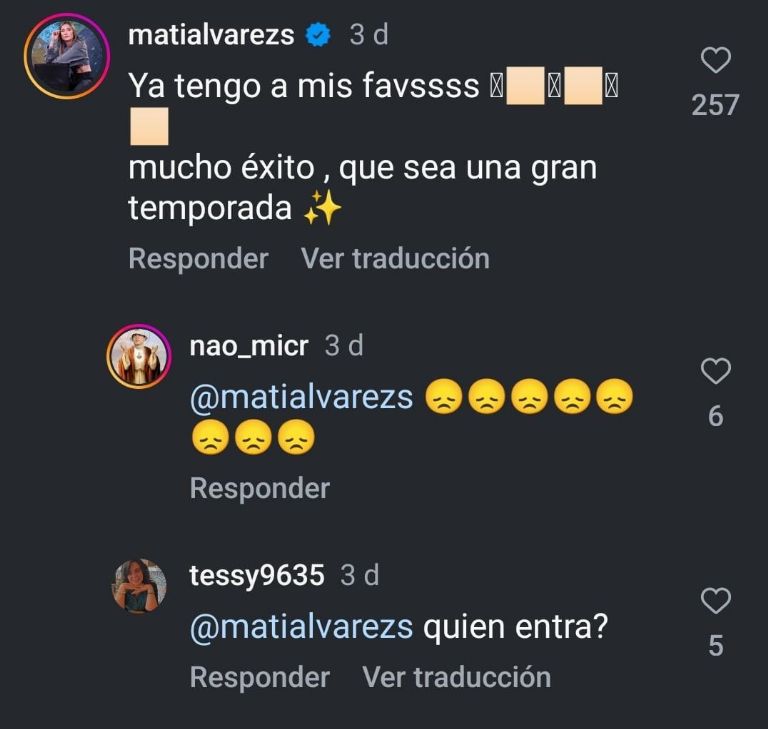Image resolution: width=768 pixels, height=729 pixels.
Task: Reply to tessy9635's comment
Action: click(x=259, y=677)
